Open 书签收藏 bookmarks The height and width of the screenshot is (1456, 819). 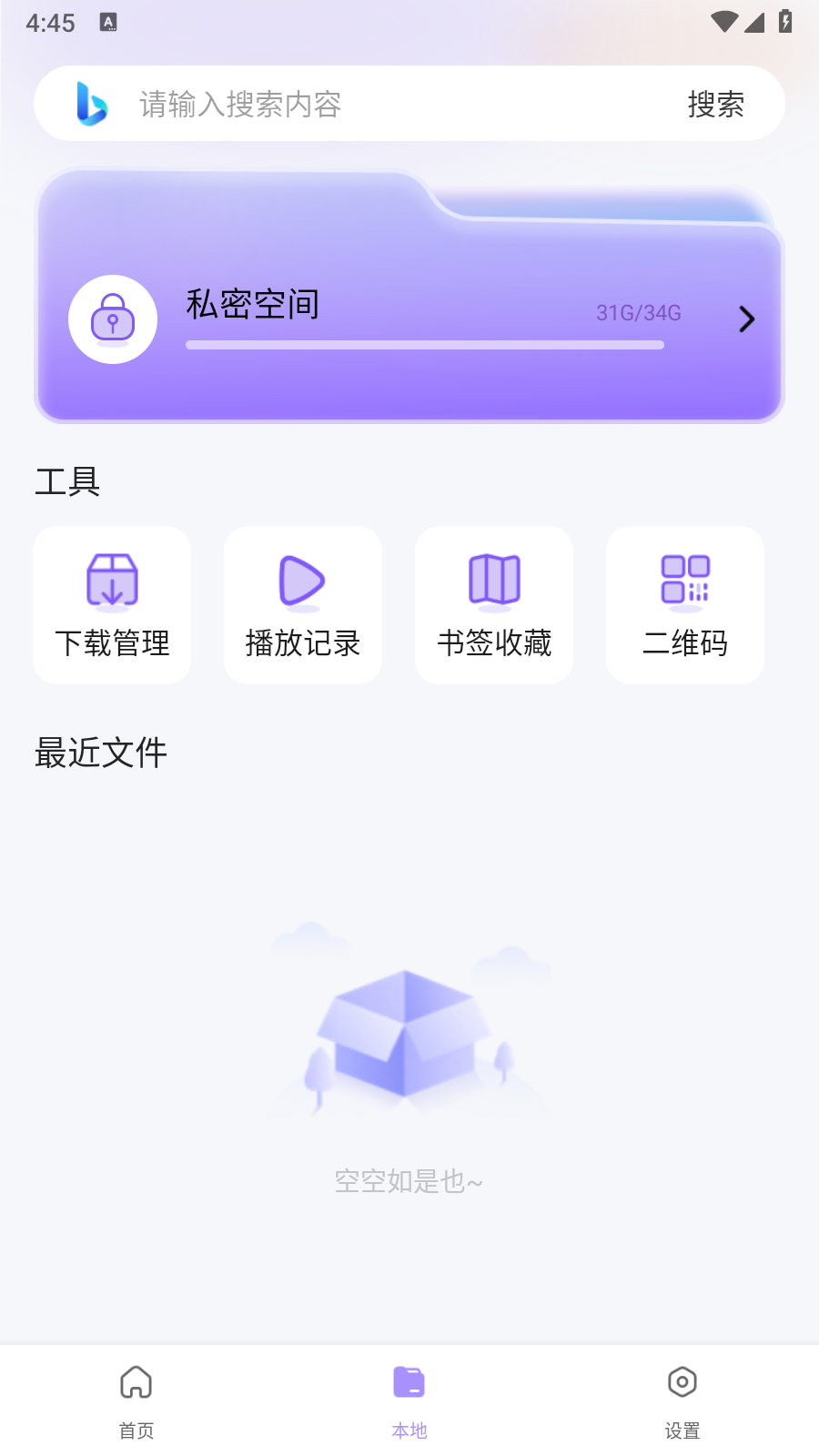[494, 605]
